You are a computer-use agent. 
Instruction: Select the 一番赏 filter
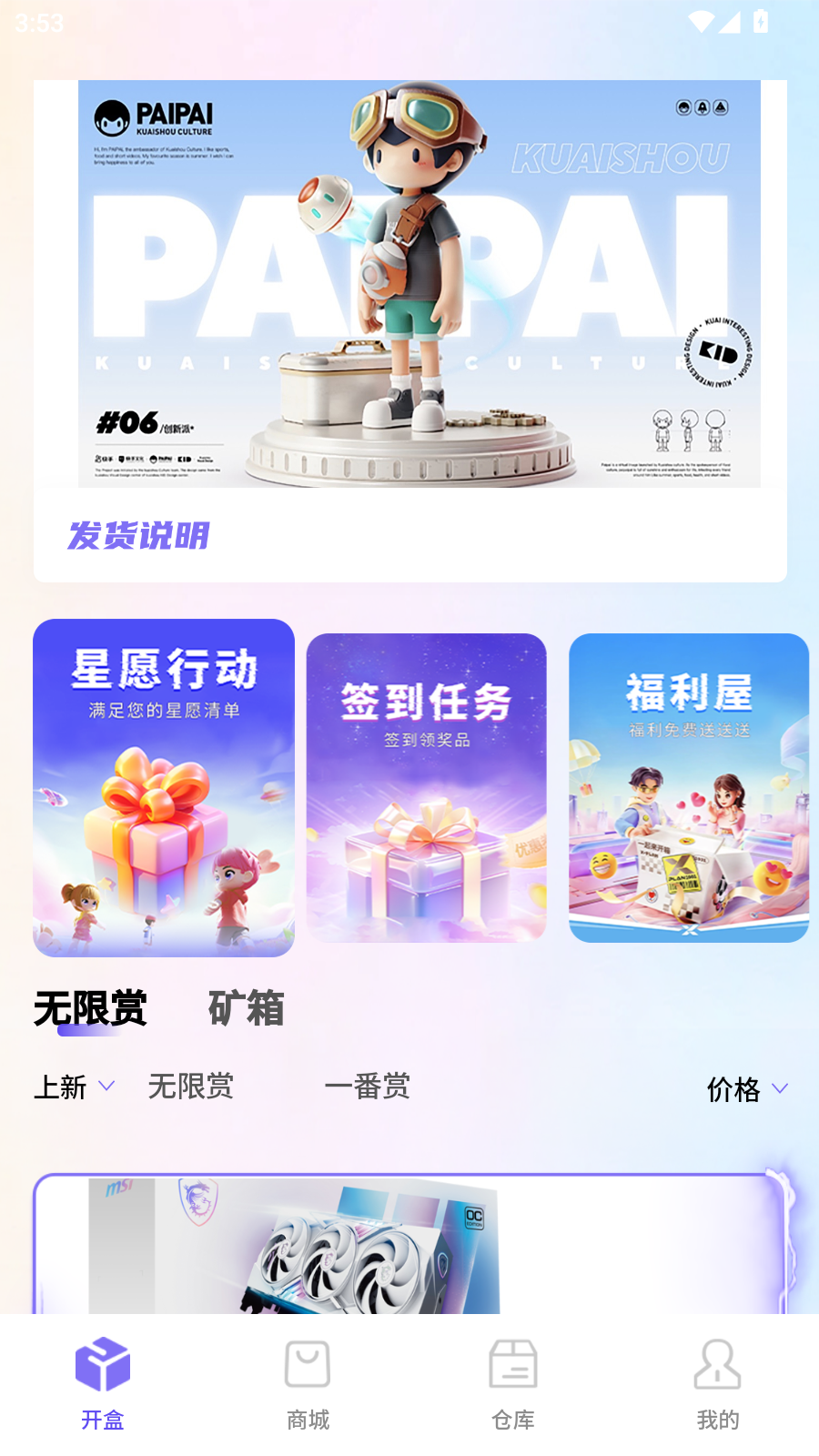pos(368,1087)
